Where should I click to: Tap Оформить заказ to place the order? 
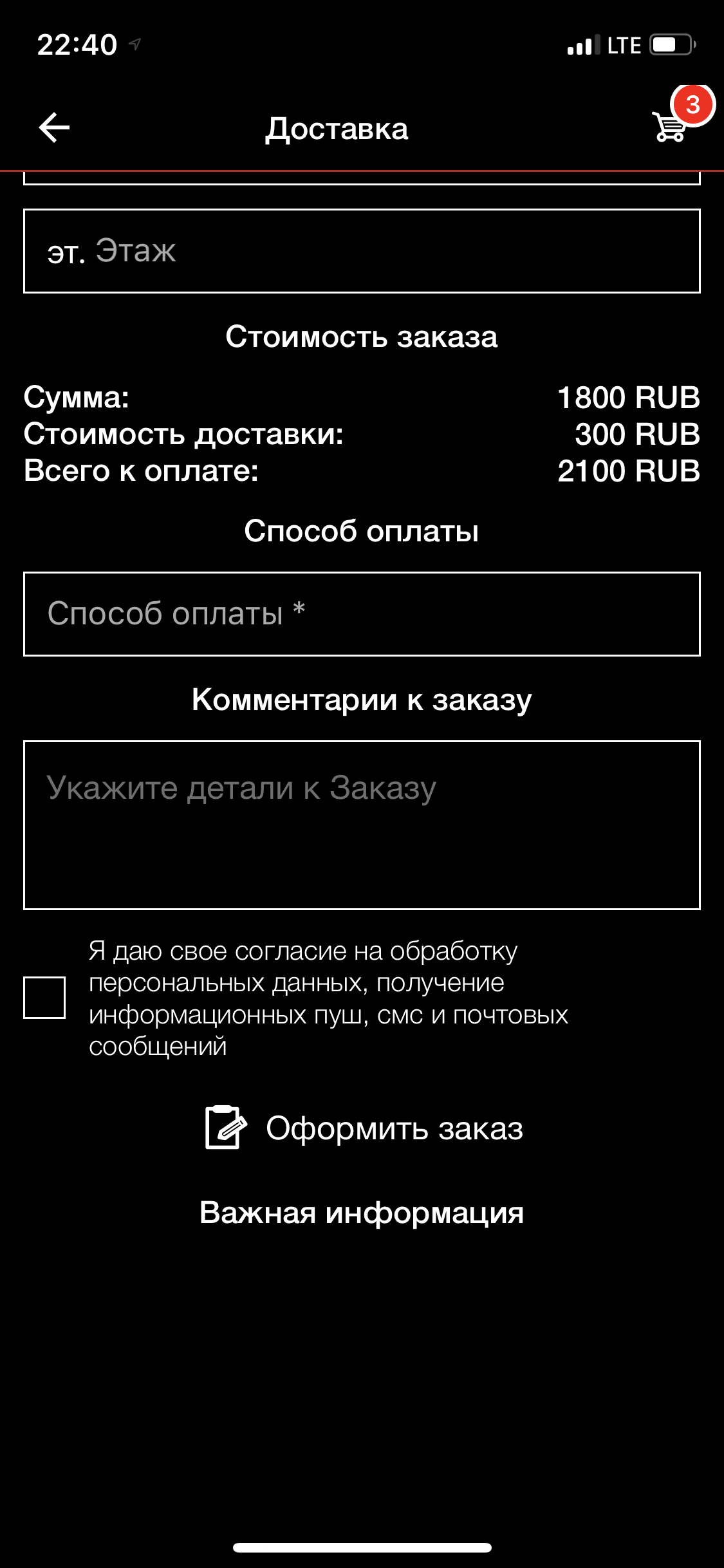tap(363, 1128)
